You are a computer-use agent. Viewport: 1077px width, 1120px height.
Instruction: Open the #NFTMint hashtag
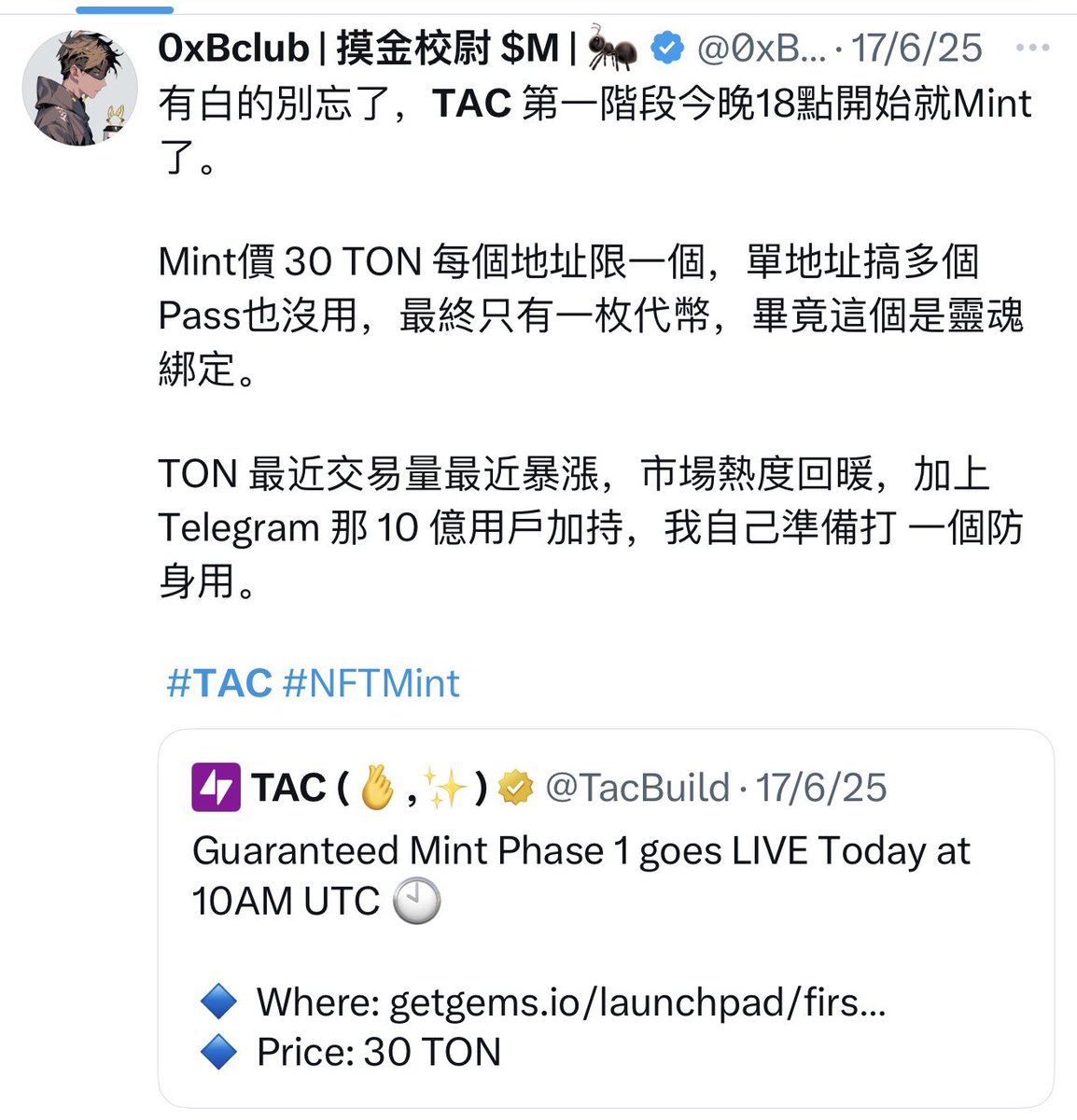371,683
